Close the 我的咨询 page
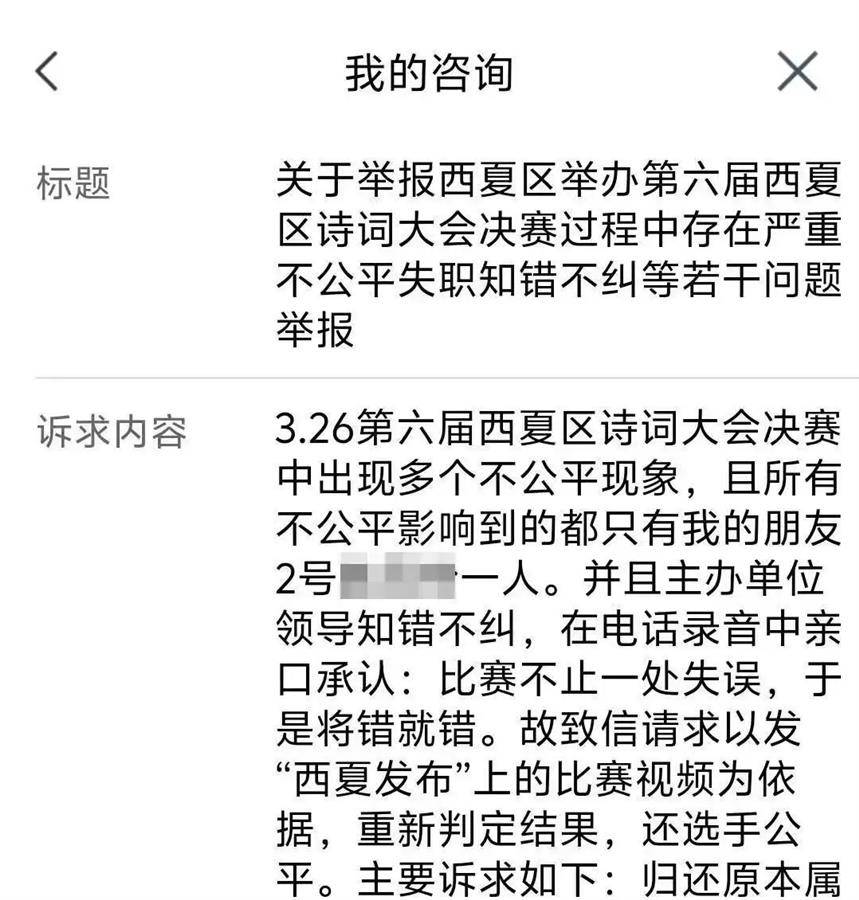 pos(797,72)
